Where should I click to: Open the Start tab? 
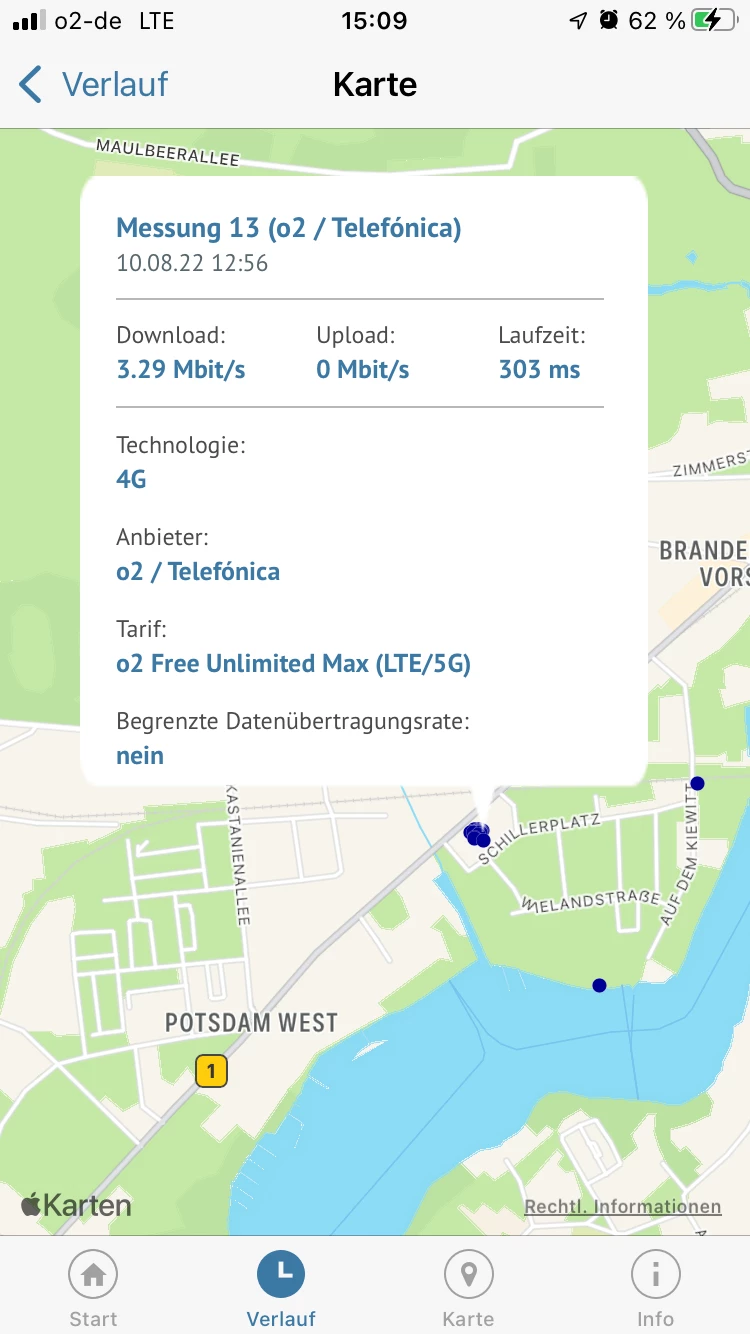(93, 1288)
